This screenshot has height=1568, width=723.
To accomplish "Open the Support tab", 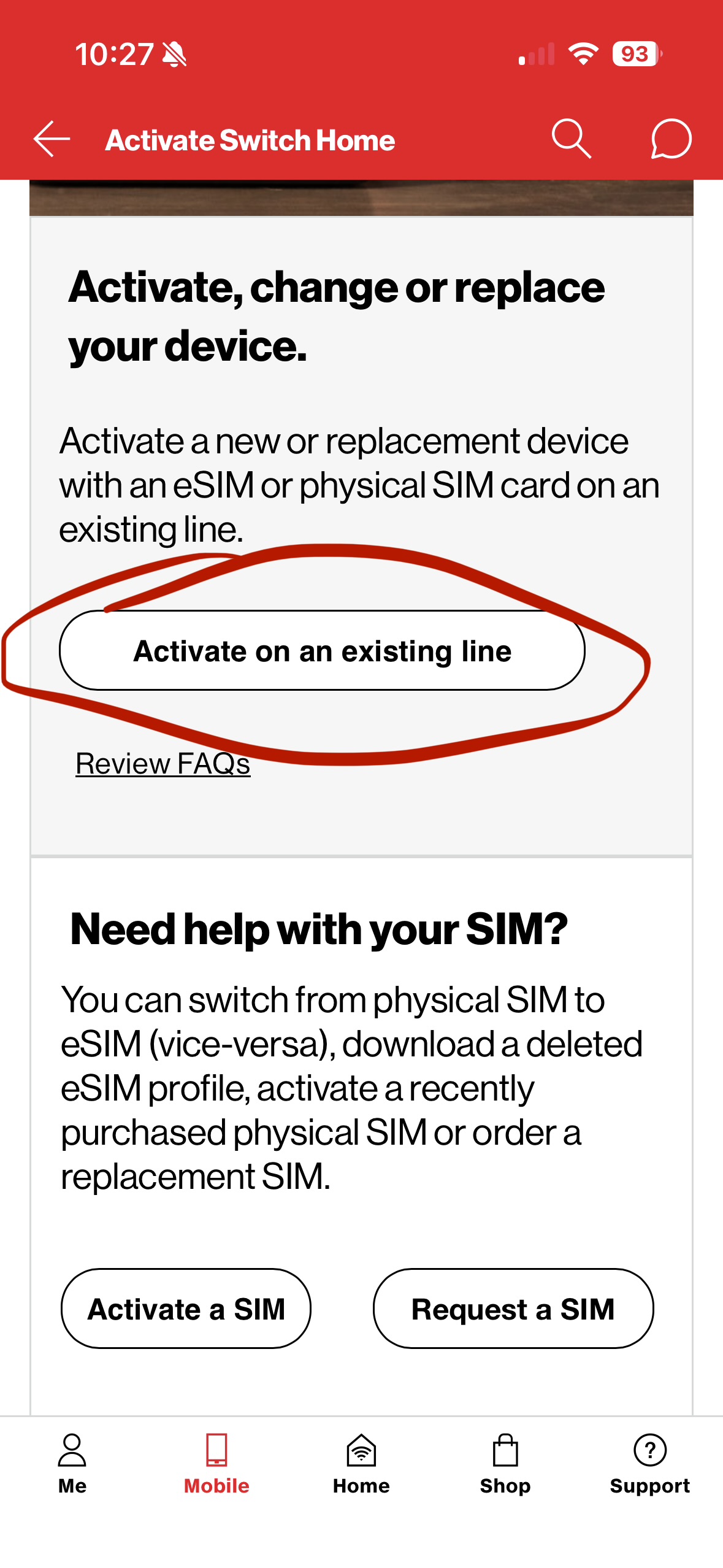I will (x=649, y=1463).
